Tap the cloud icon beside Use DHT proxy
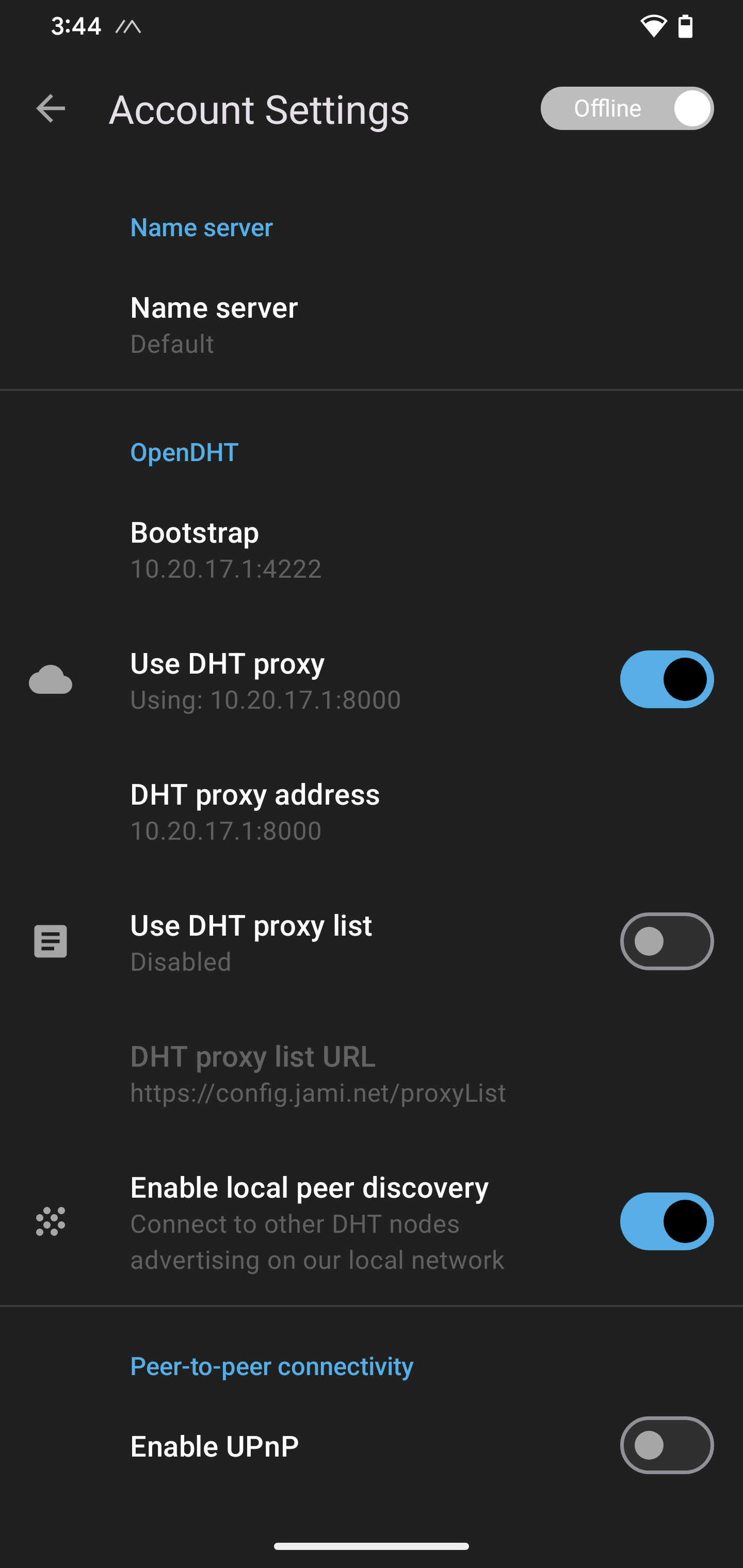 click(x=51, y=679)
